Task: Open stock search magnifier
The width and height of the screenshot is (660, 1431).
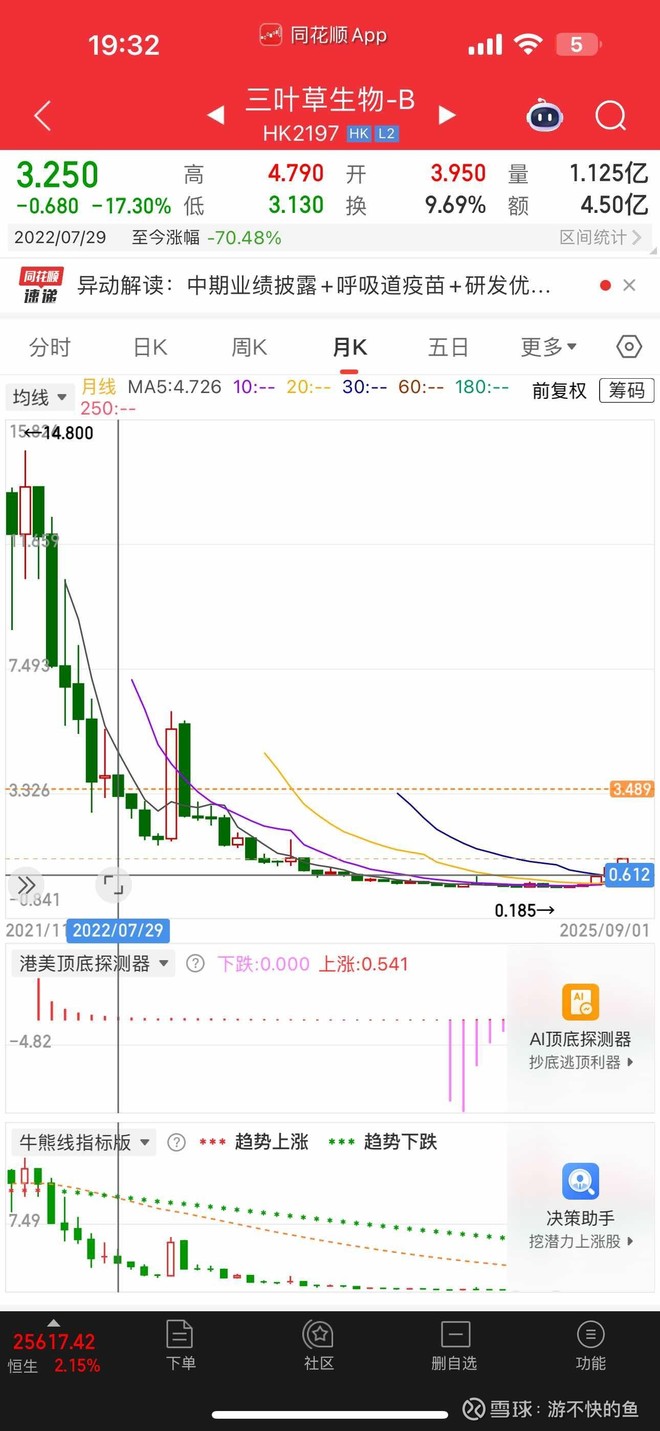Action: (x=610, y=116)
